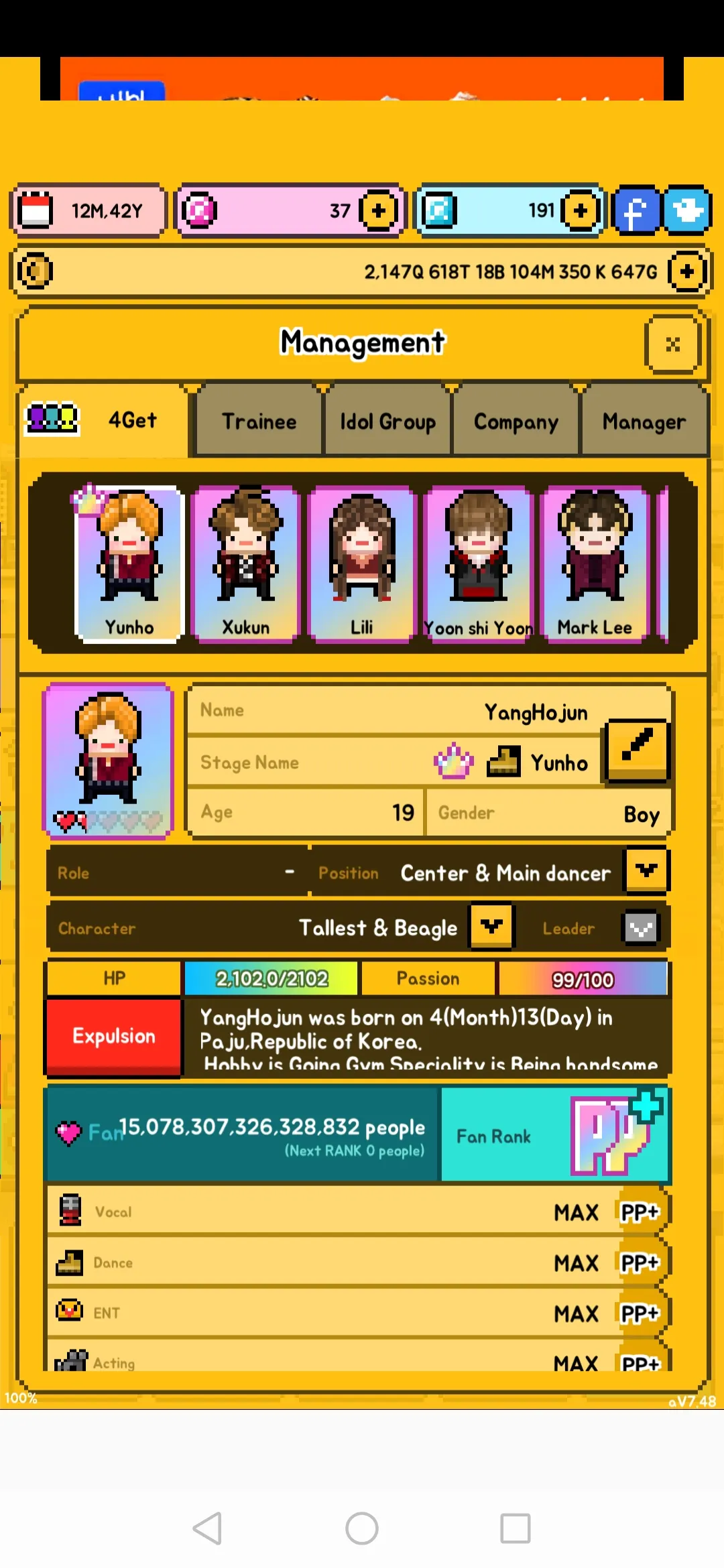
Task: Tap PP+ for the Vocal stat
Action: (640, 1212)
